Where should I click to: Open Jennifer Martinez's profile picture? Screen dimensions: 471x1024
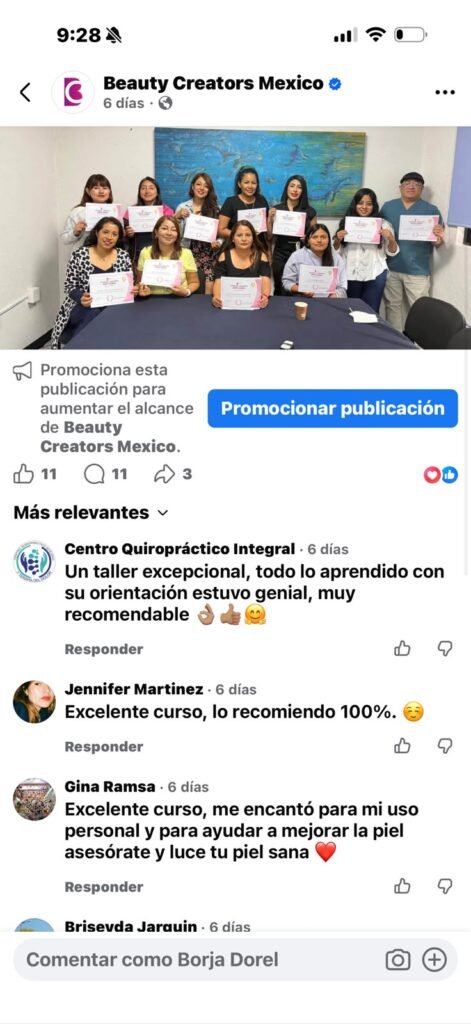(x=34, y=702)
